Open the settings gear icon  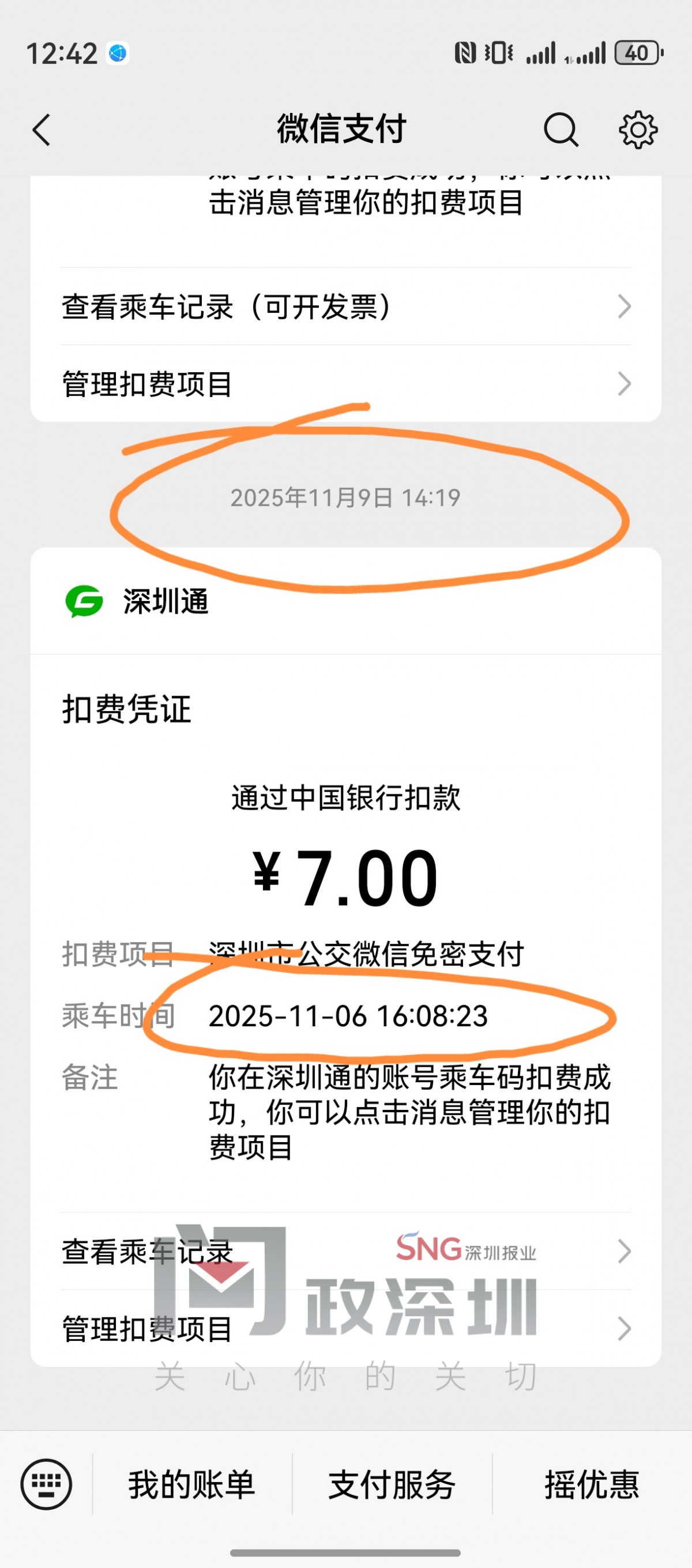click(638, 130)
